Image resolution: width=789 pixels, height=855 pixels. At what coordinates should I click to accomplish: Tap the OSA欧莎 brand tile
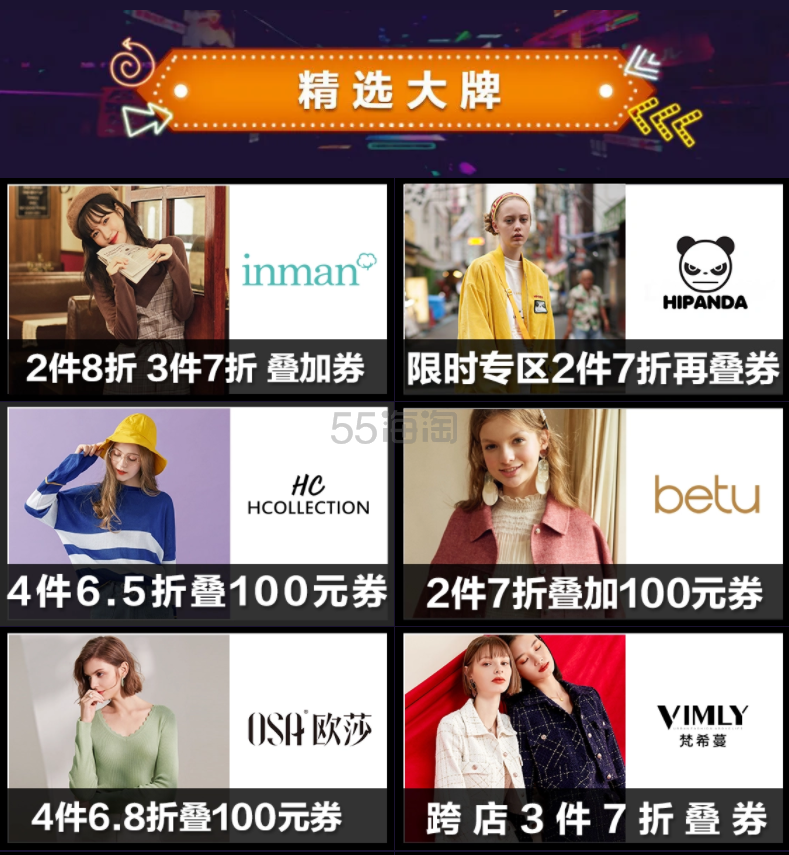click(x=197, y=736)
